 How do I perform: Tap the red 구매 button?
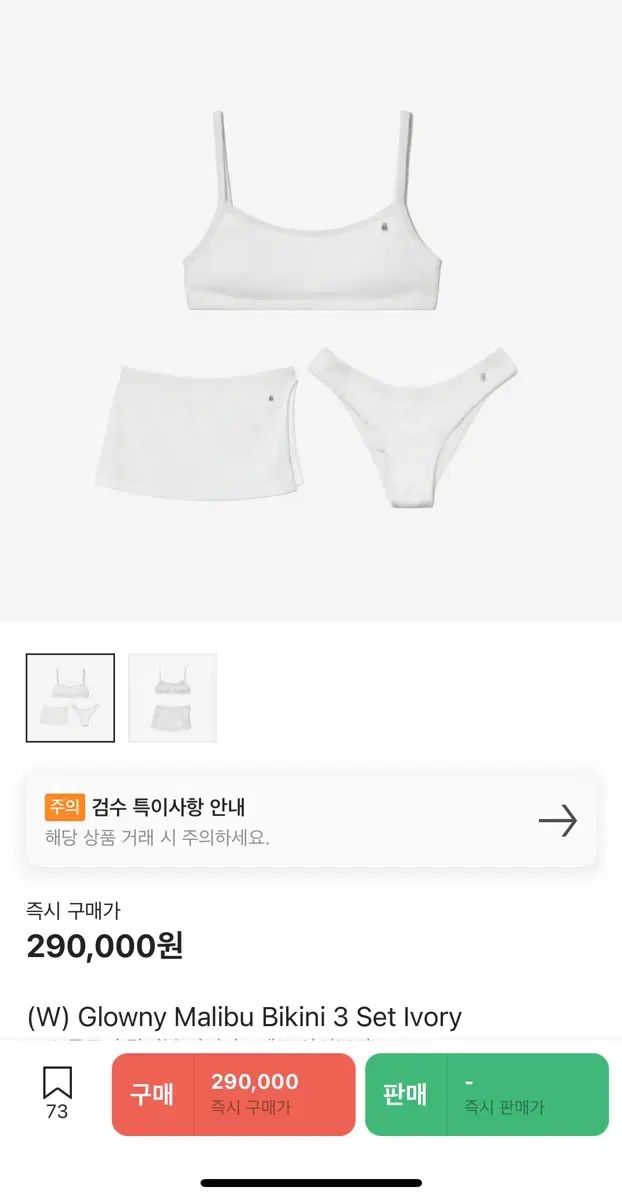[x=233, y=1094]
